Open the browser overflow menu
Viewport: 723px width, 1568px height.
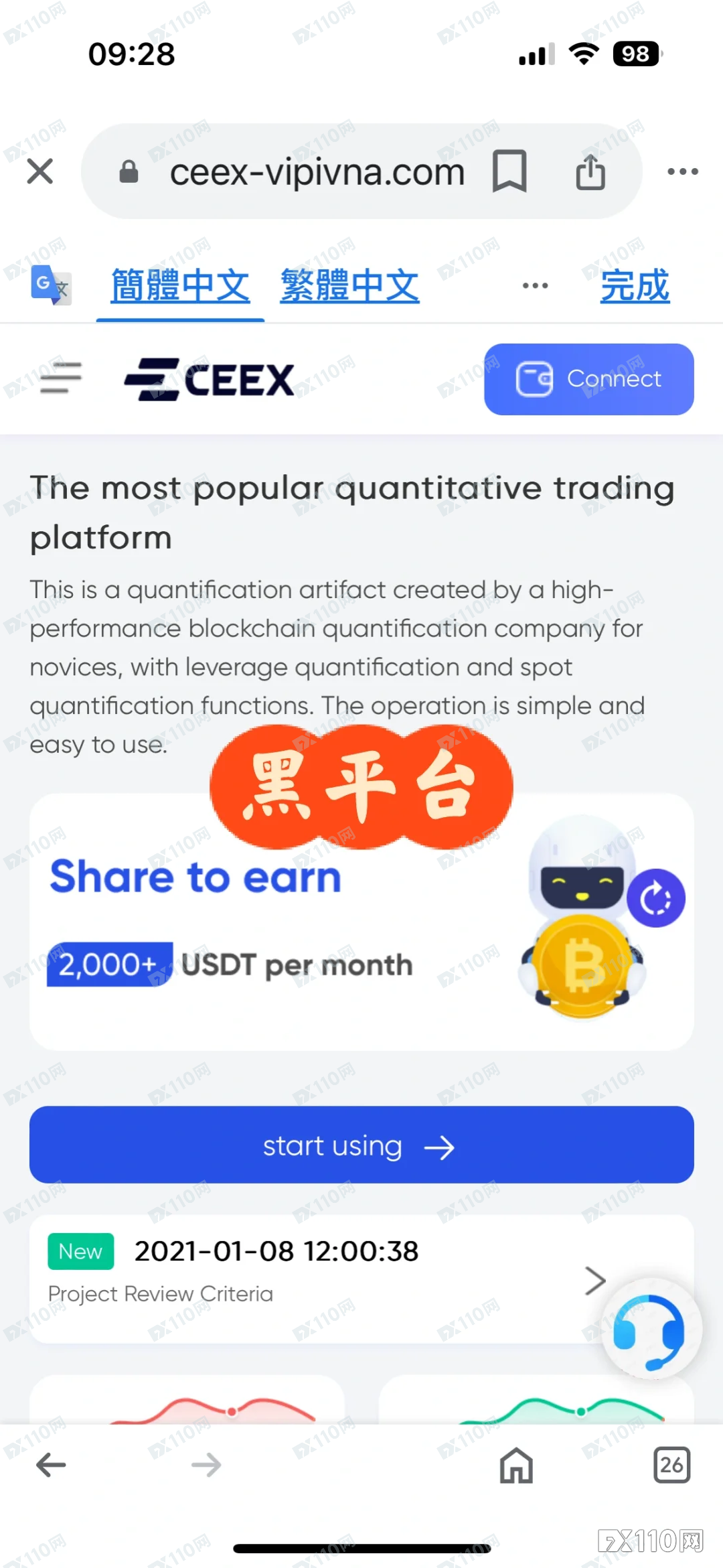tap(682, 171)
